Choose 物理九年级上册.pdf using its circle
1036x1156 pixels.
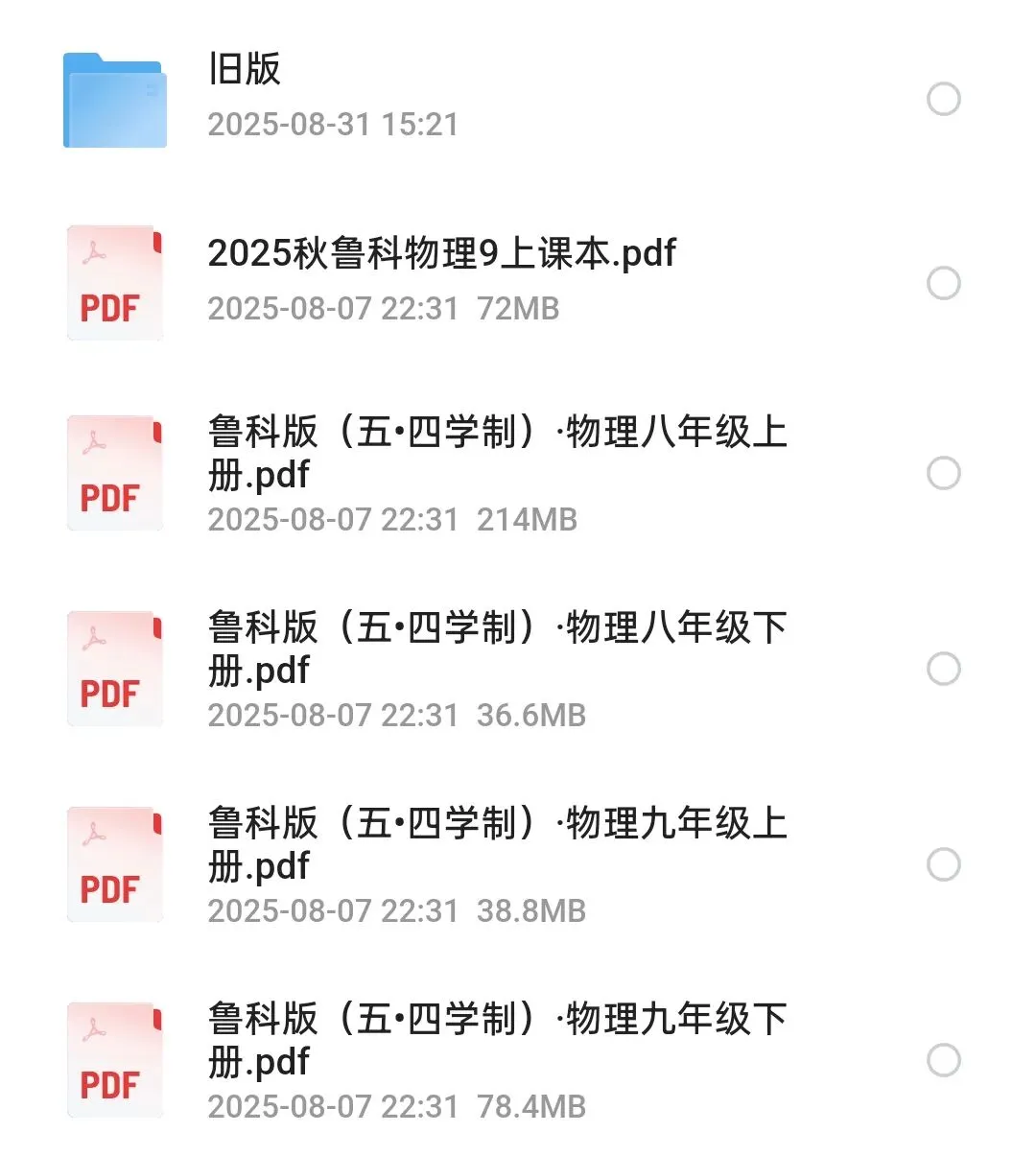pos(944,864)
